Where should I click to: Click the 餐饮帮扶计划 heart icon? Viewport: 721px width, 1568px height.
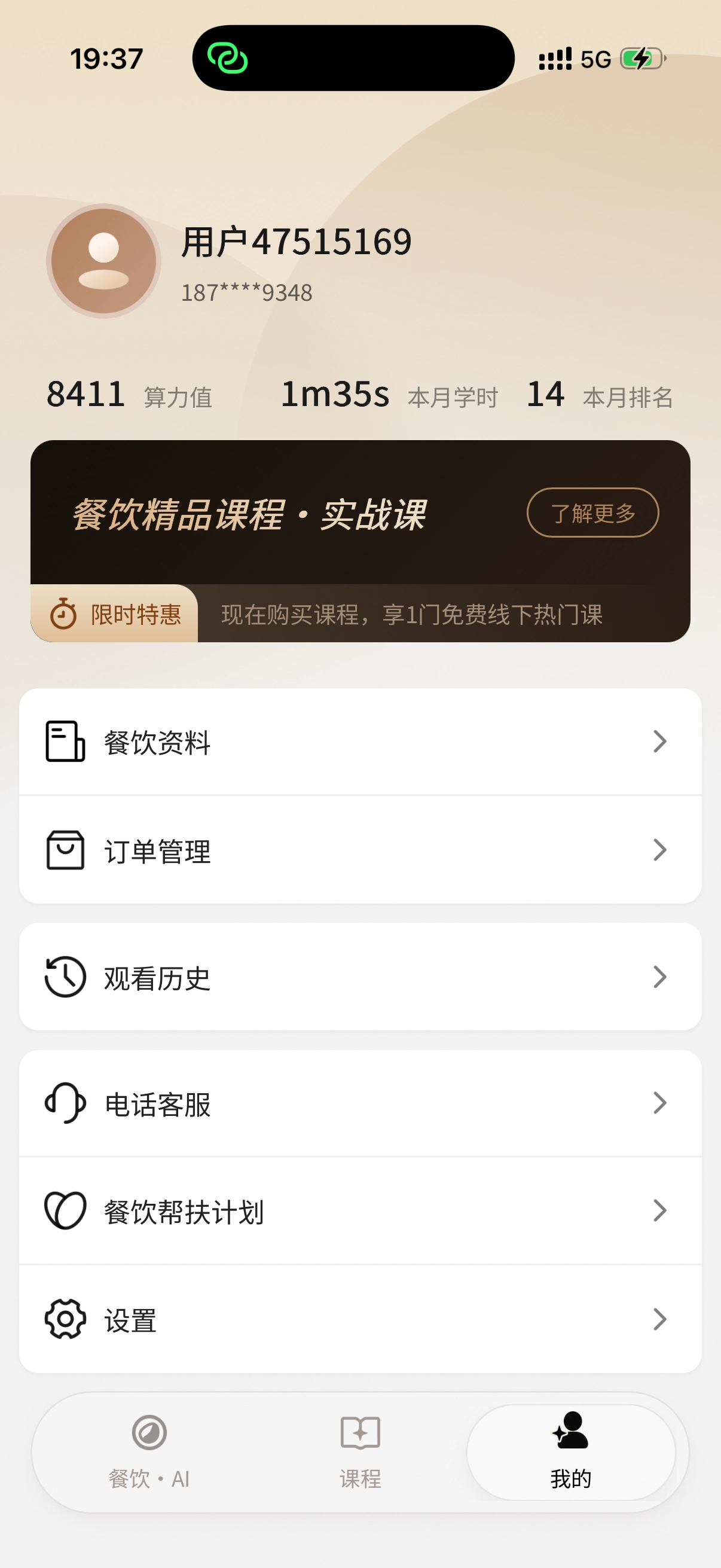click(x=65, y=1212)
